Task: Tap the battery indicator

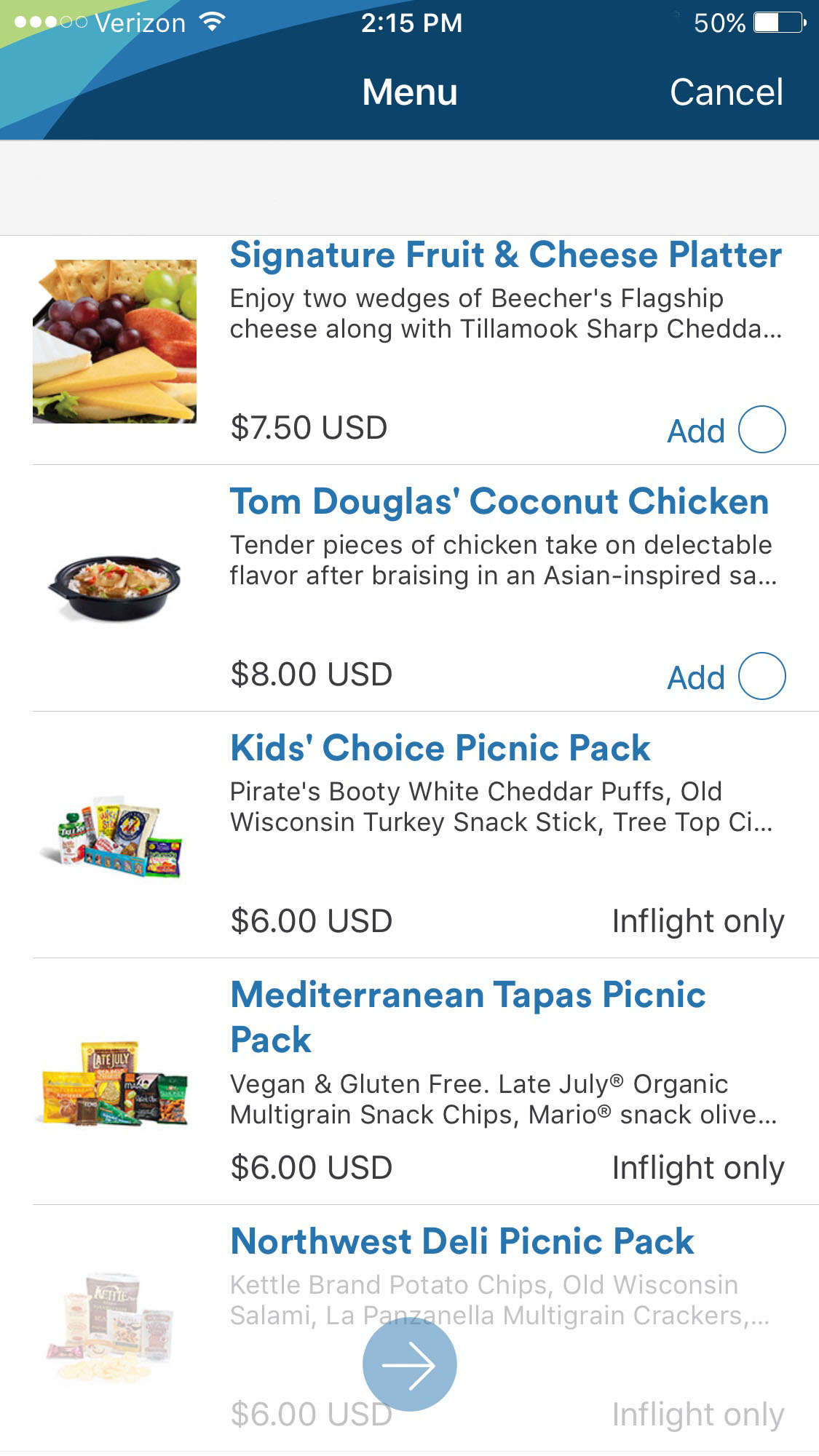Action: 772,23
